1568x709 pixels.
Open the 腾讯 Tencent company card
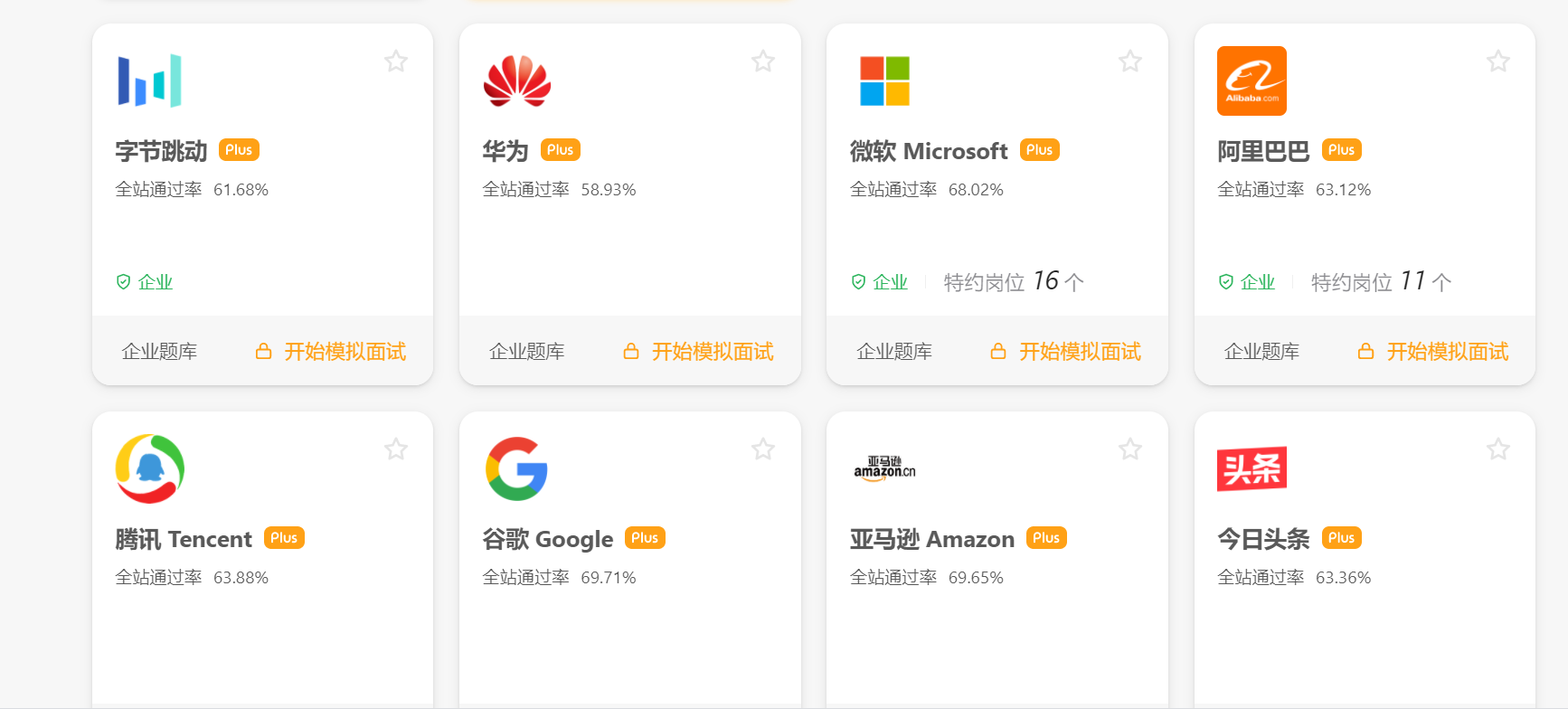(184, 540)
